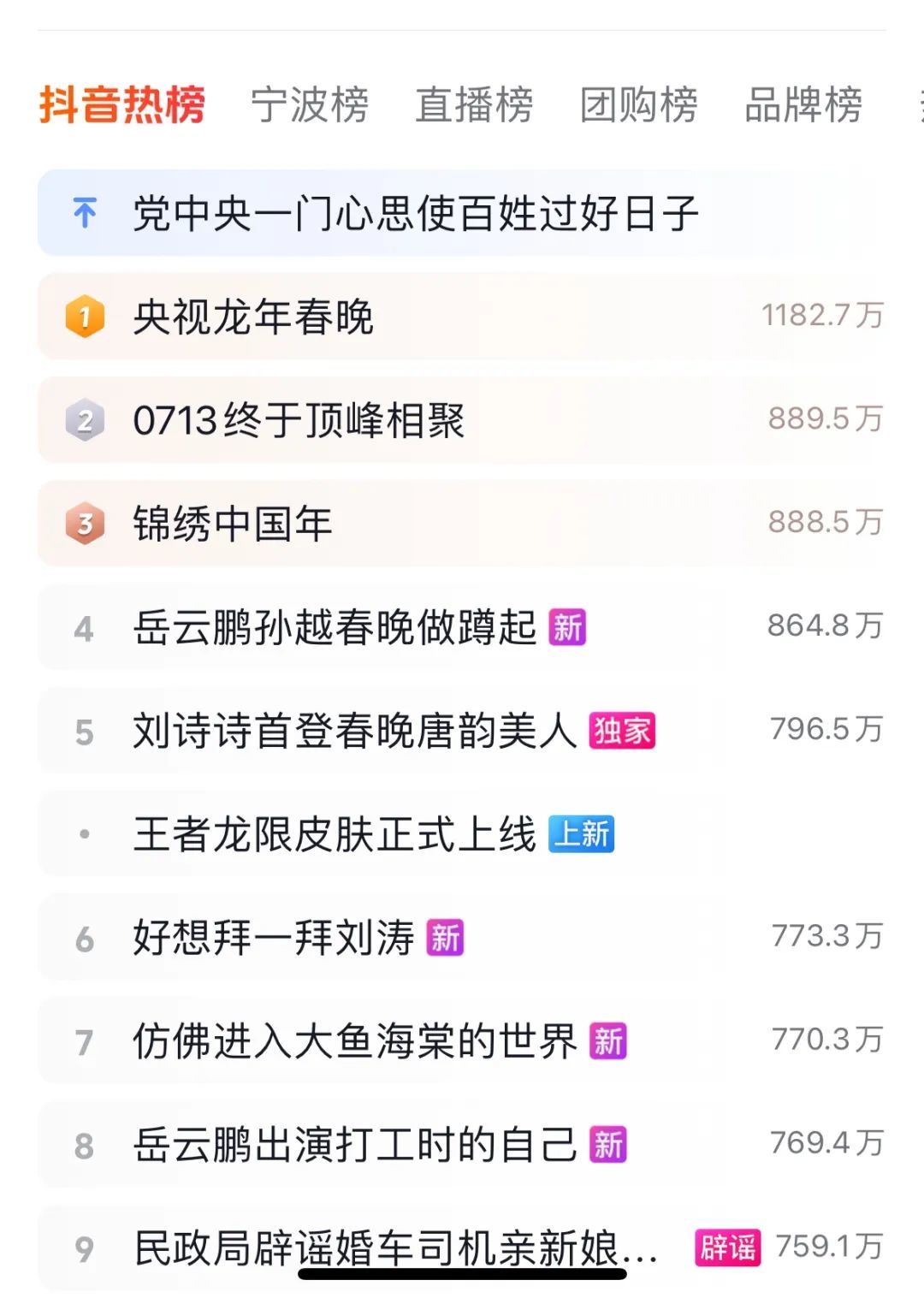Click the purple 新 badge next to 岳云鹏孙越春晚做蹲起

coord(569,629)
